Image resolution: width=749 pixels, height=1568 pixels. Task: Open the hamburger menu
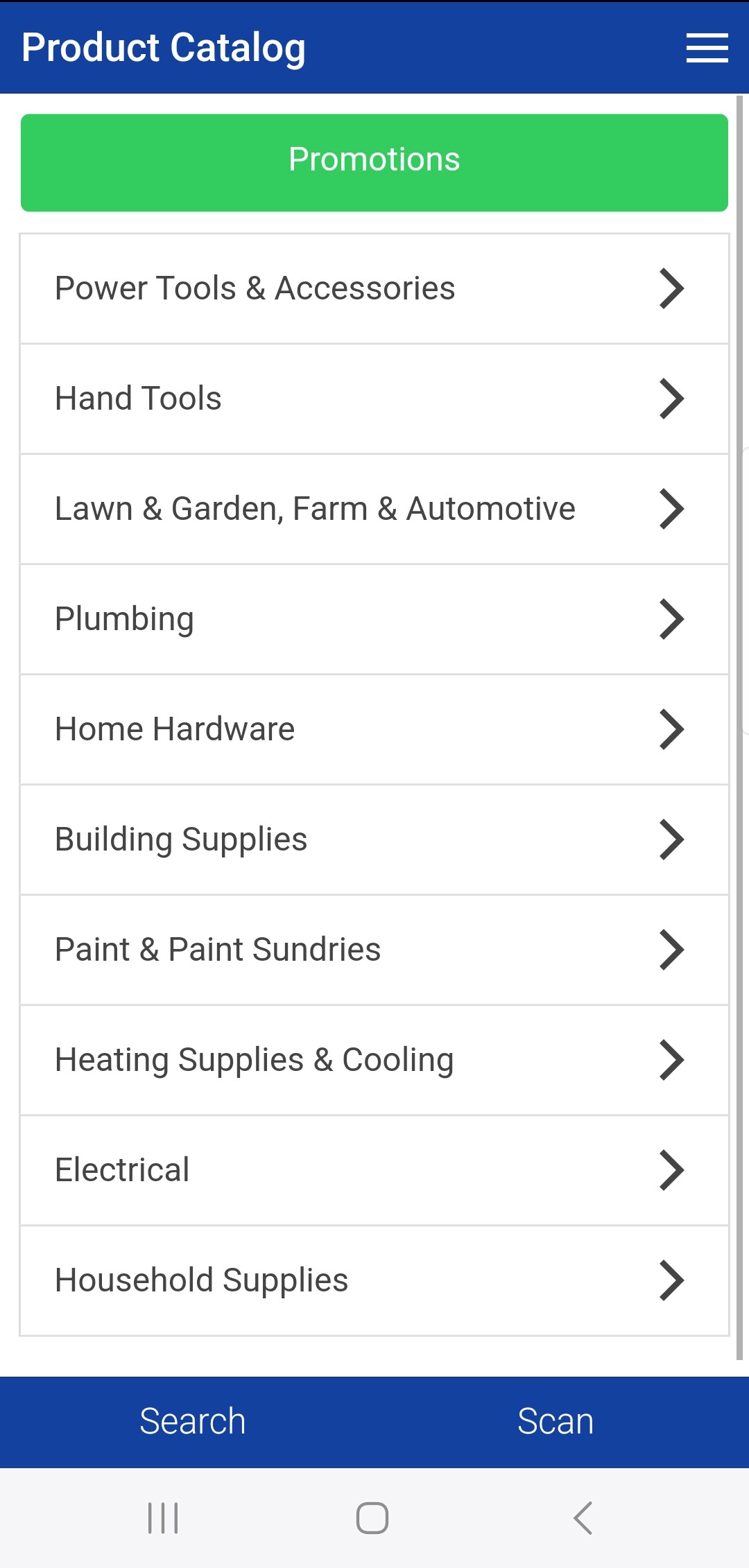707,48
